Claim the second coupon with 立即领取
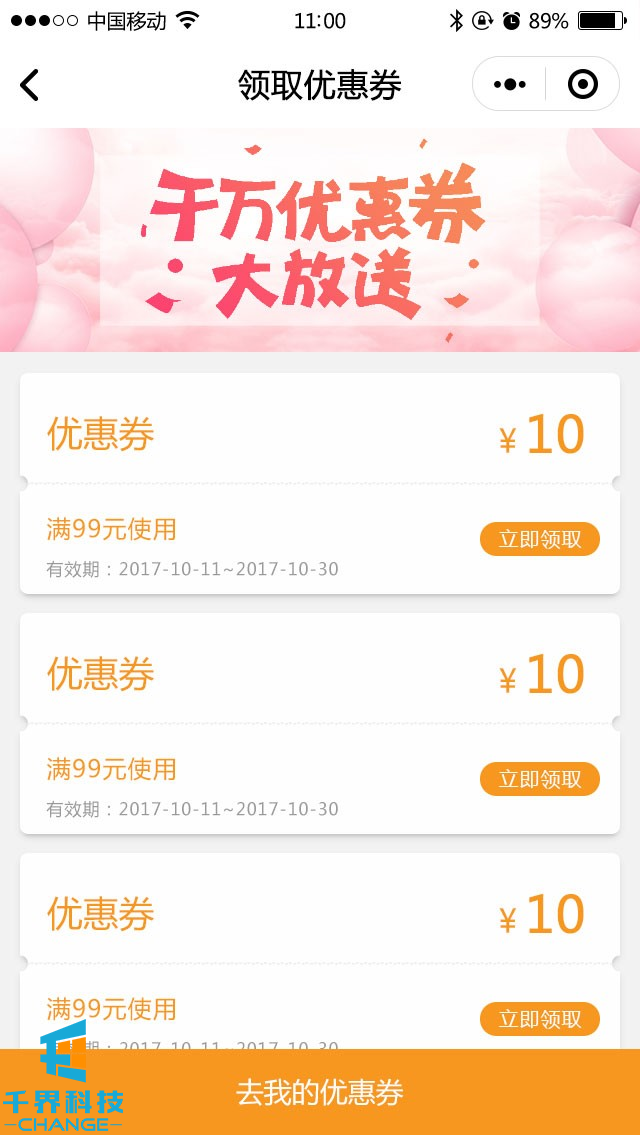 [540, 779]
